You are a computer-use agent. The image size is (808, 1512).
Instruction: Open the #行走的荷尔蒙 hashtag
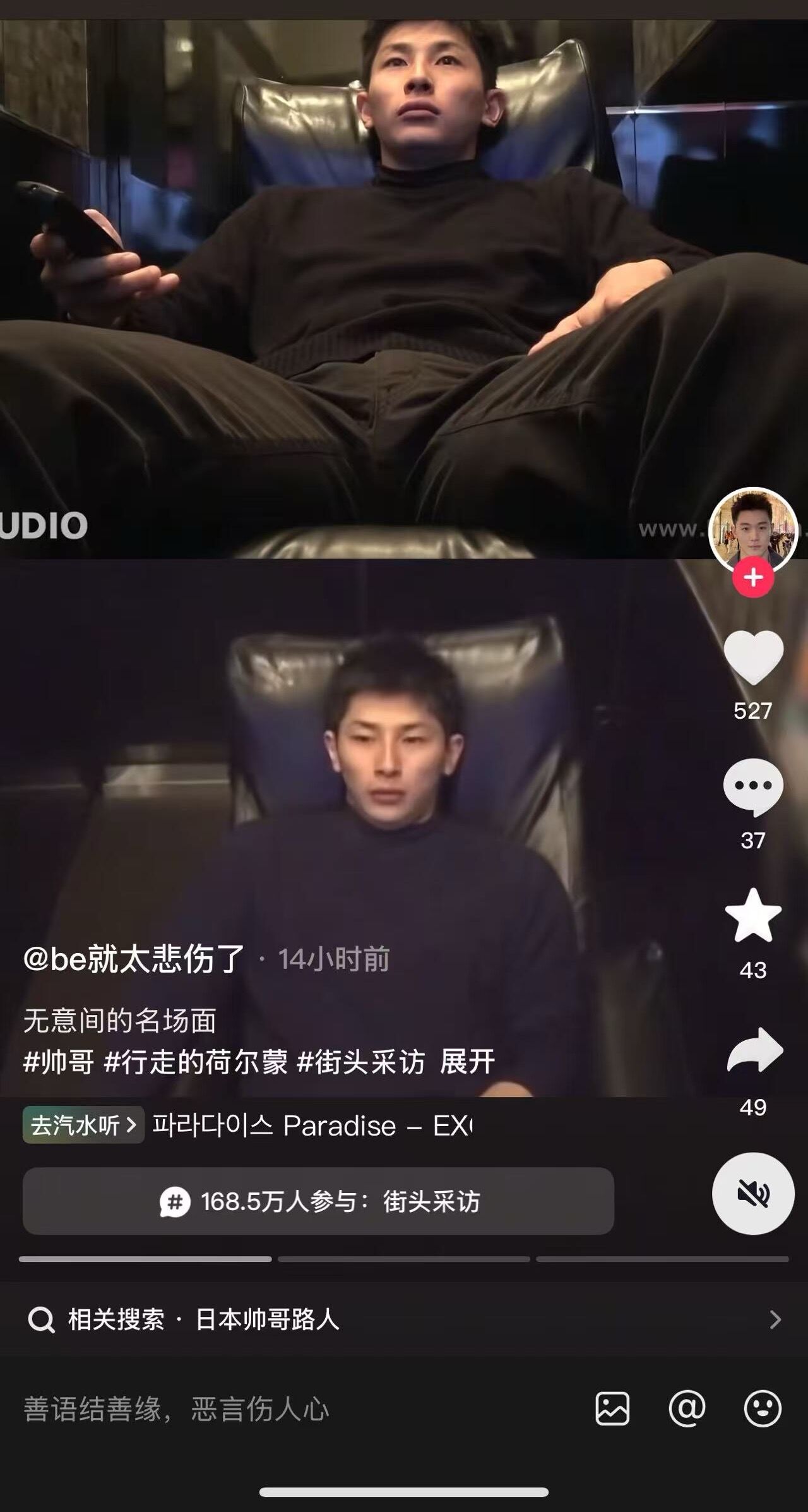[x=196, y=1062]
